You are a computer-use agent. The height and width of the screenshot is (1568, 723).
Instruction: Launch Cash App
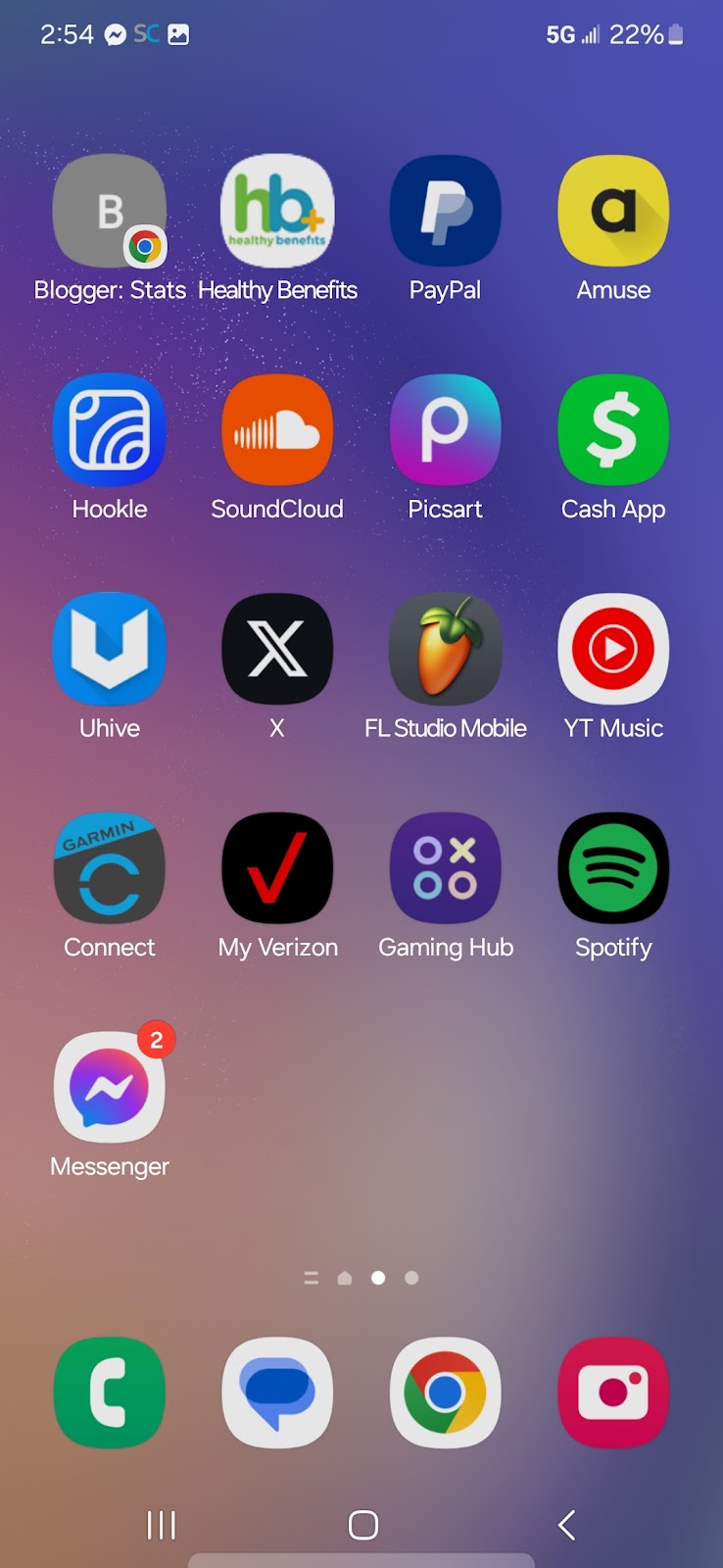coord(613,430)
